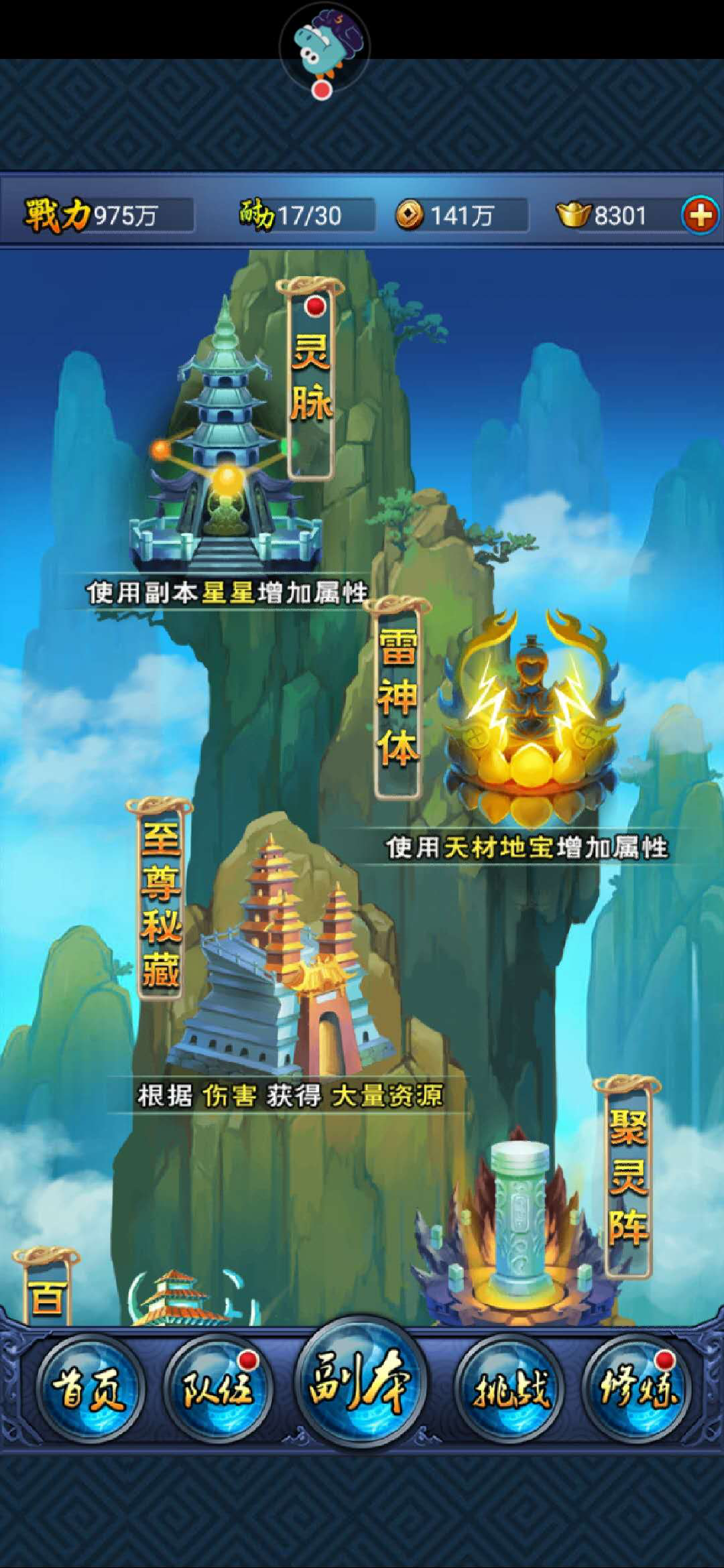Enter the 聚灵阵 pillar
The width and height of the screenshot is (724, 1568).
[x=520, y=1226]
